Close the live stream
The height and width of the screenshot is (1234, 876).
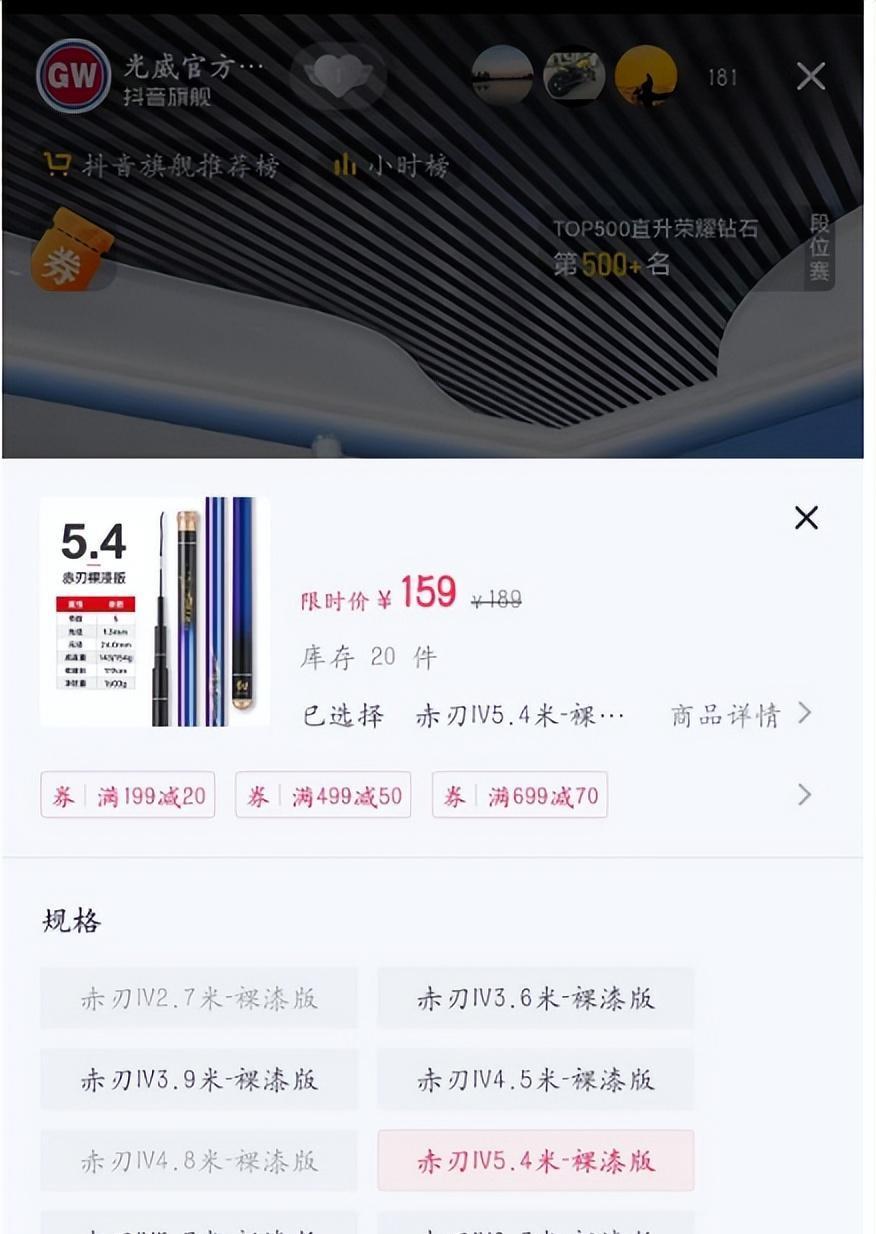point(810,76)
